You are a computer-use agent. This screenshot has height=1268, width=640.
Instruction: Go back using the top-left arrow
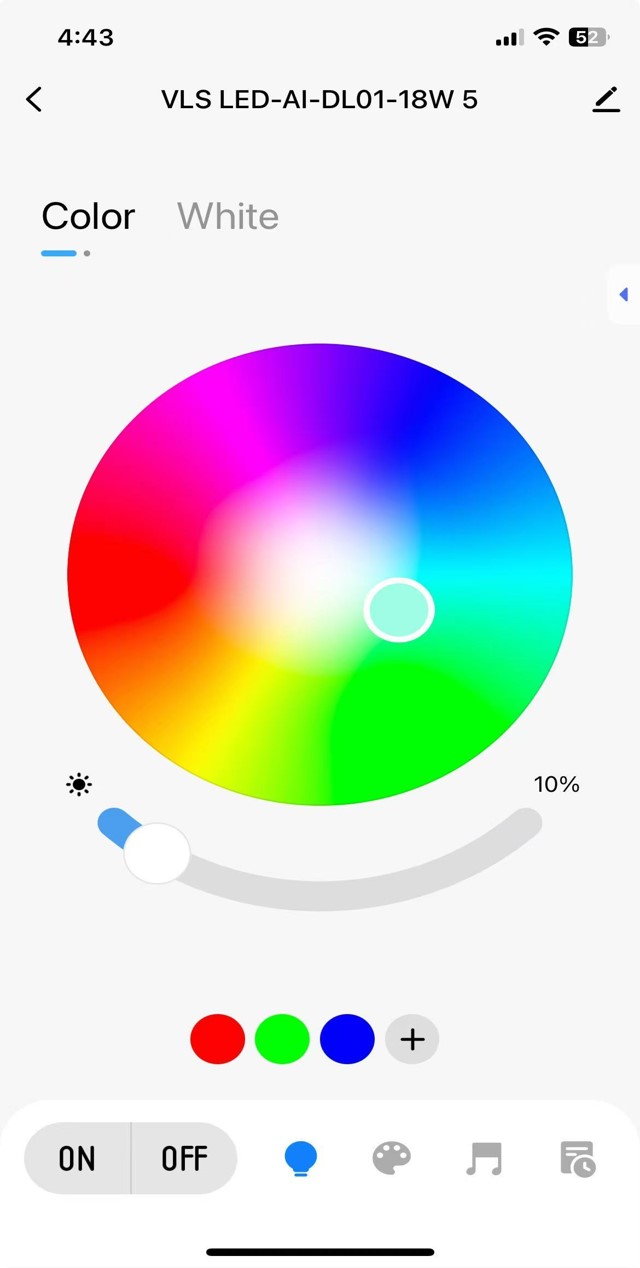(x=34, y=99)
